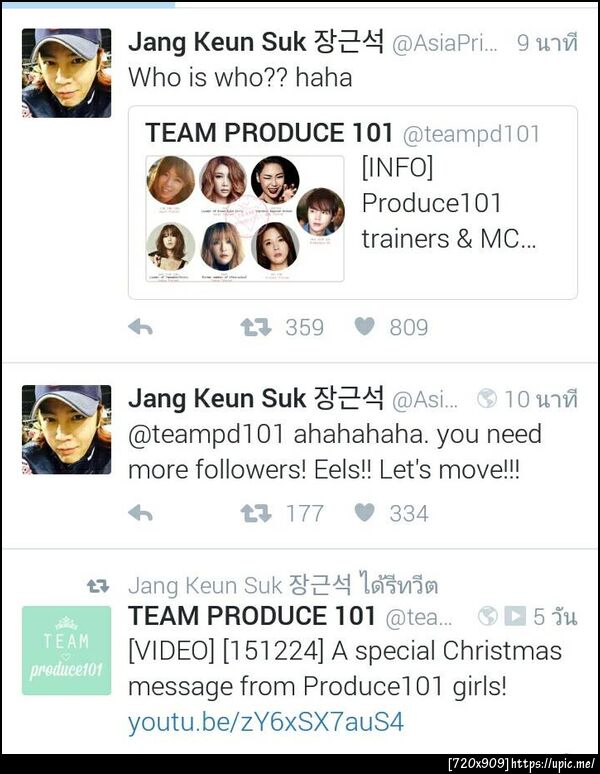Open the [VIDEO] Christmas message tweet
Screen dimensions: 600x774
(x=345, y=668)
